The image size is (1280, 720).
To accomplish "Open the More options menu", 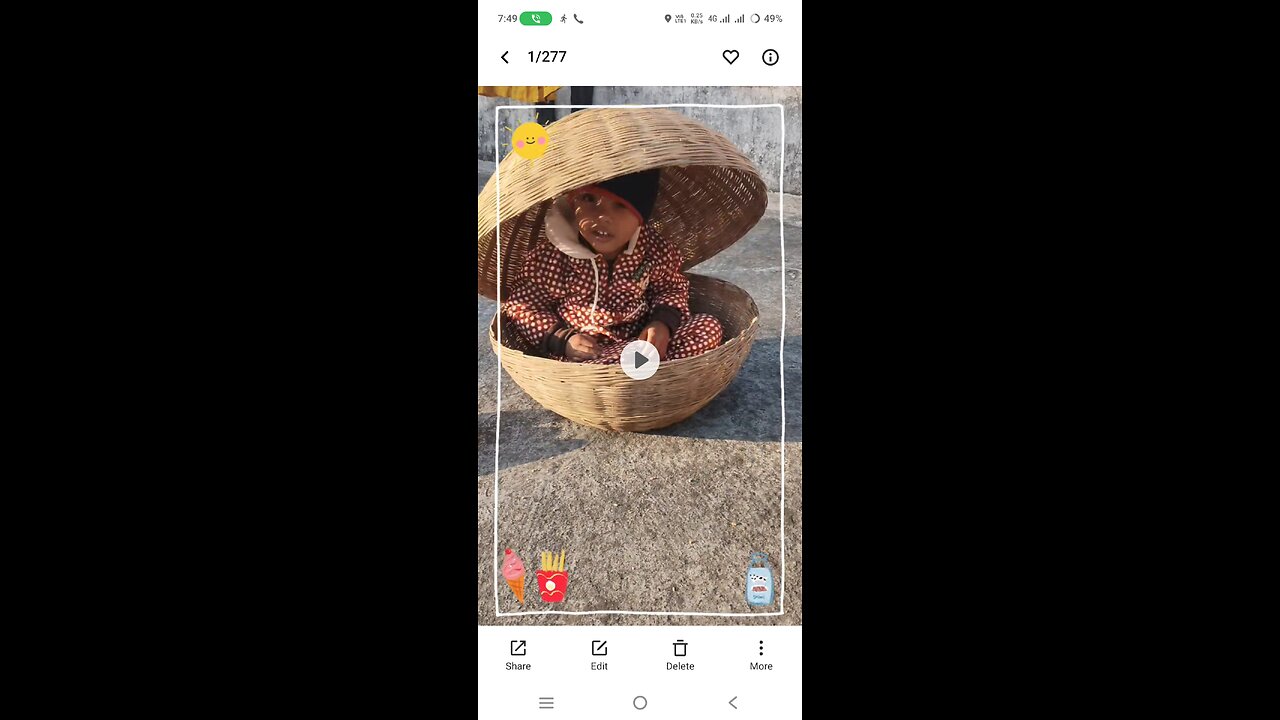I will (761, 654).
